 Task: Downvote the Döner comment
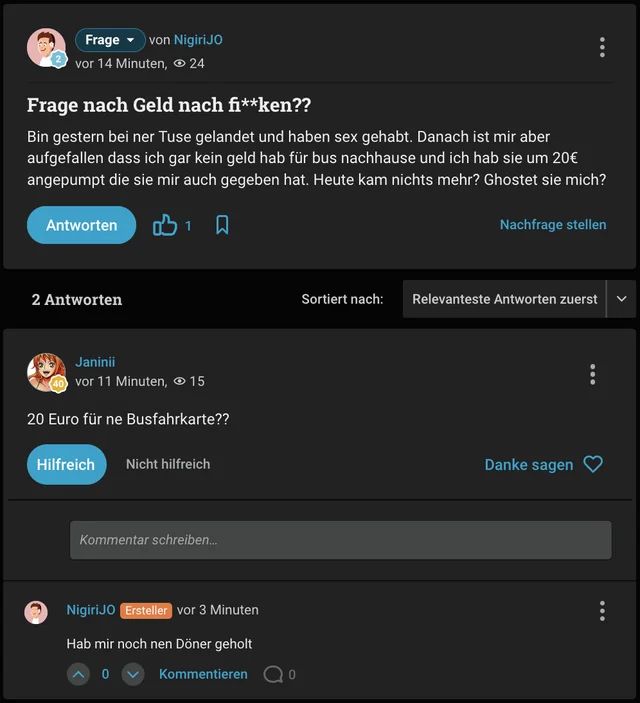[132, 674]
